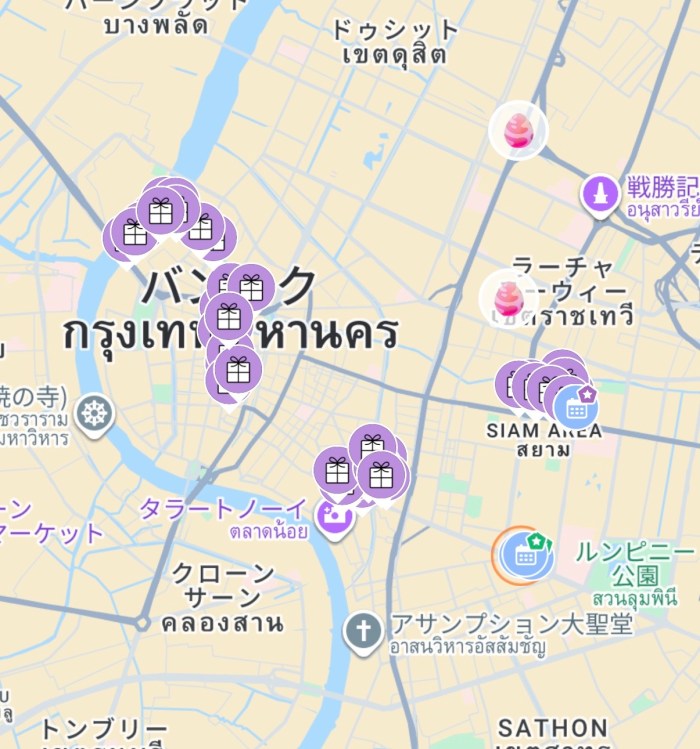Select the Victory Monument purple pin
700x749 pixels.
(600, 193)
